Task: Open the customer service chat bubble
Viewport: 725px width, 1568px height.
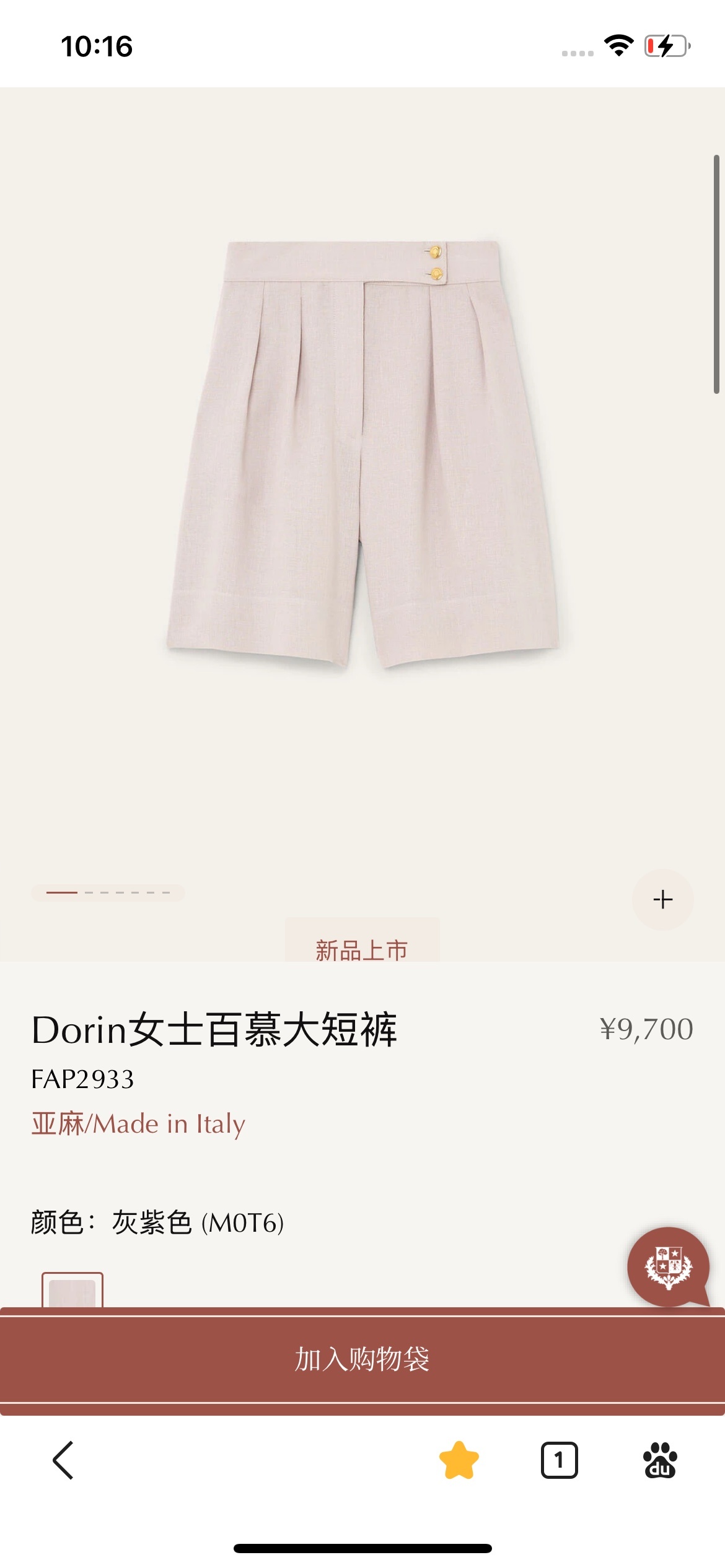Action: tap(668, 1267)
